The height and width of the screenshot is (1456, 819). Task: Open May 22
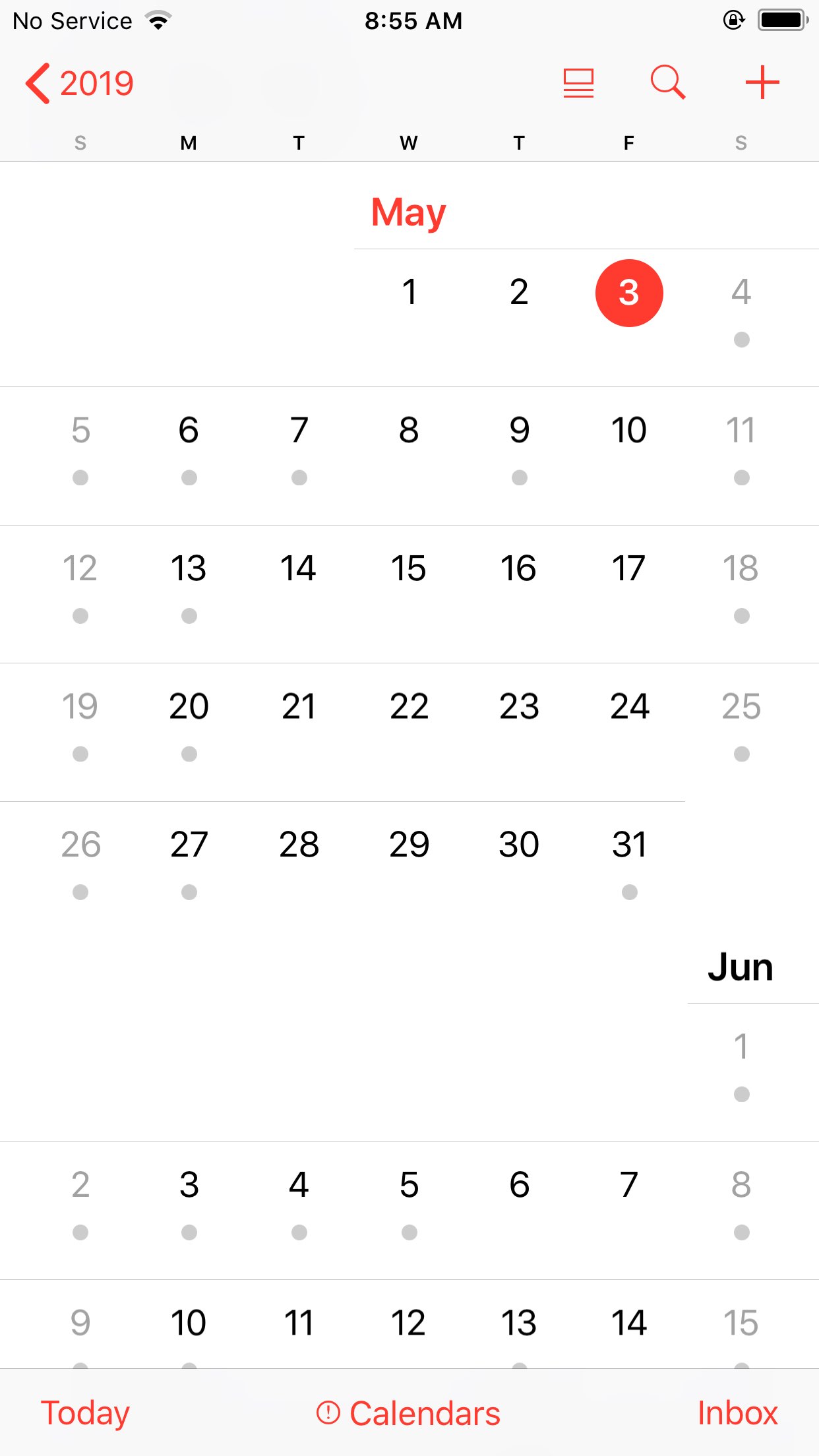pyautogui.click(x=409, y=708)
